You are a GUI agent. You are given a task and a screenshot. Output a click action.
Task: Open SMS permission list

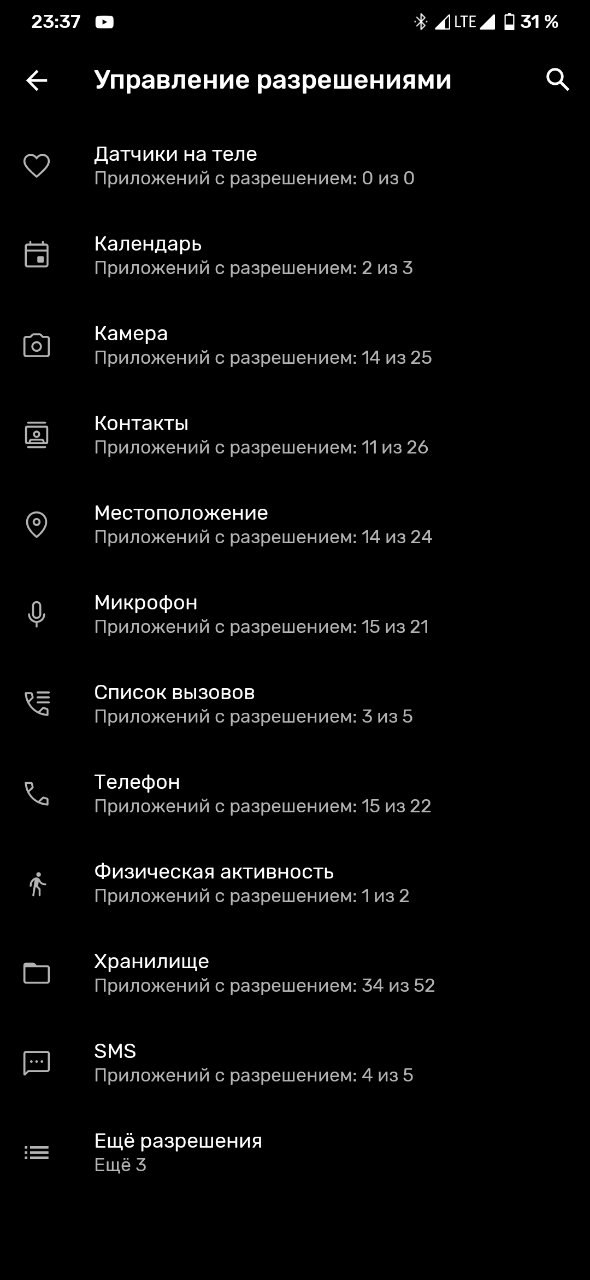pos(295,1063)
